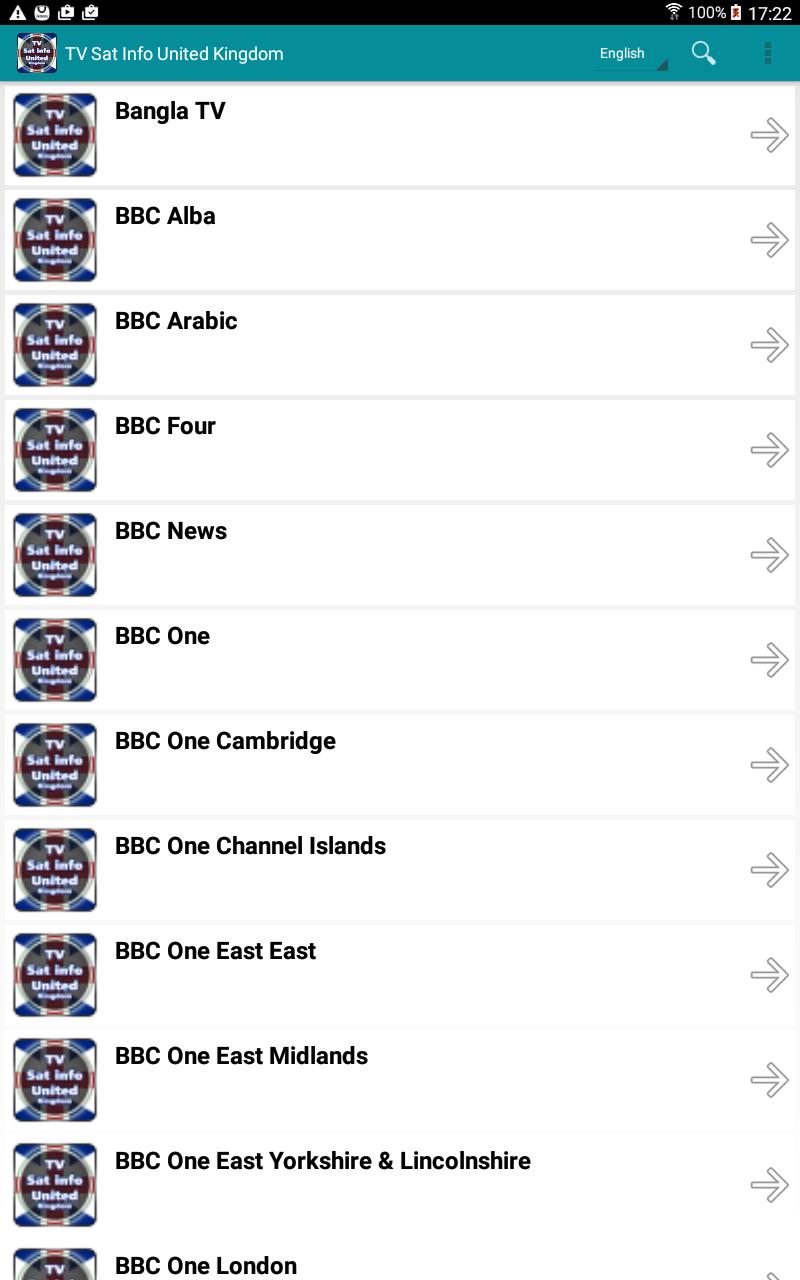Open BBC One Cambridge details
The width and height of the screenshot is (800, 1280).
pos(400,765)
